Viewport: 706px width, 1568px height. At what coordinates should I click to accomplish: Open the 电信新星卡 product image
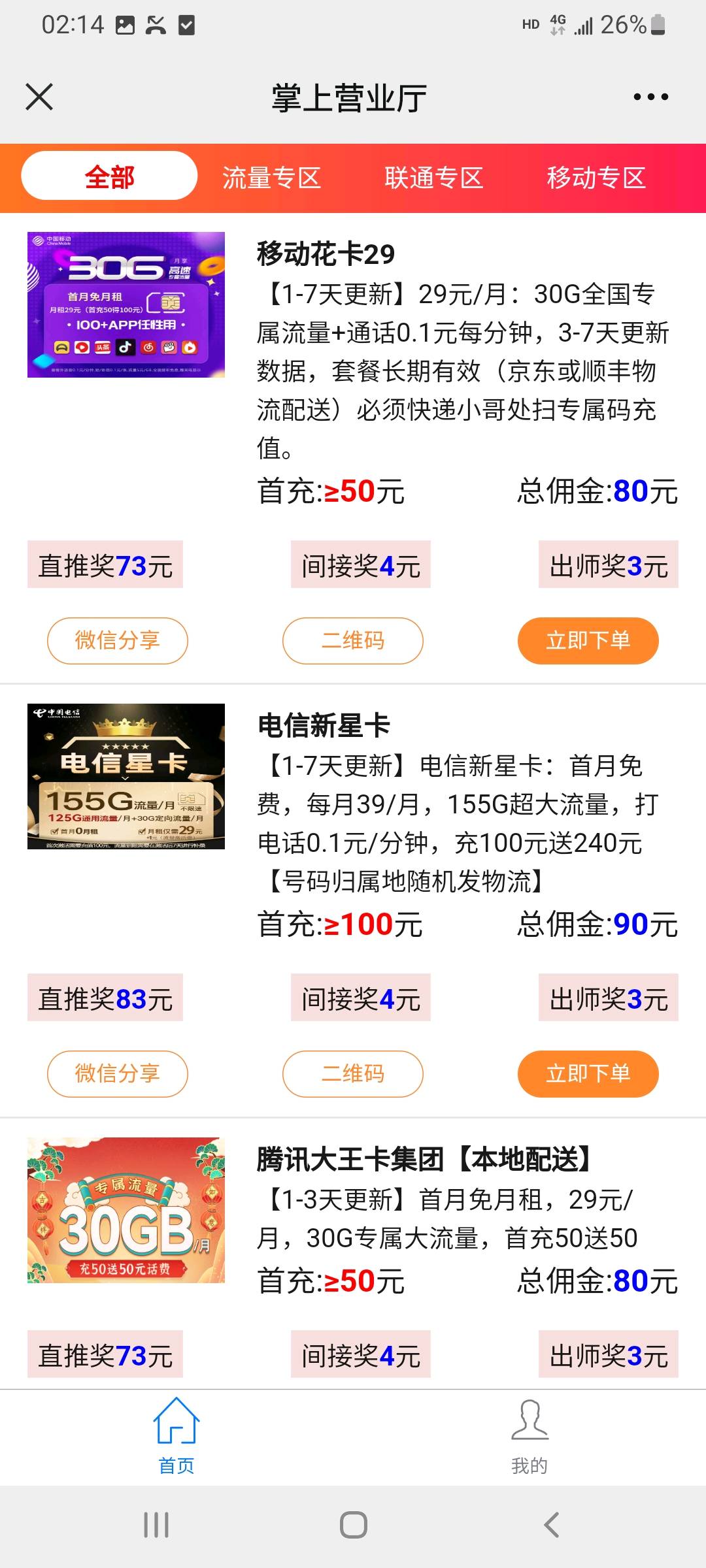point(126,776)
